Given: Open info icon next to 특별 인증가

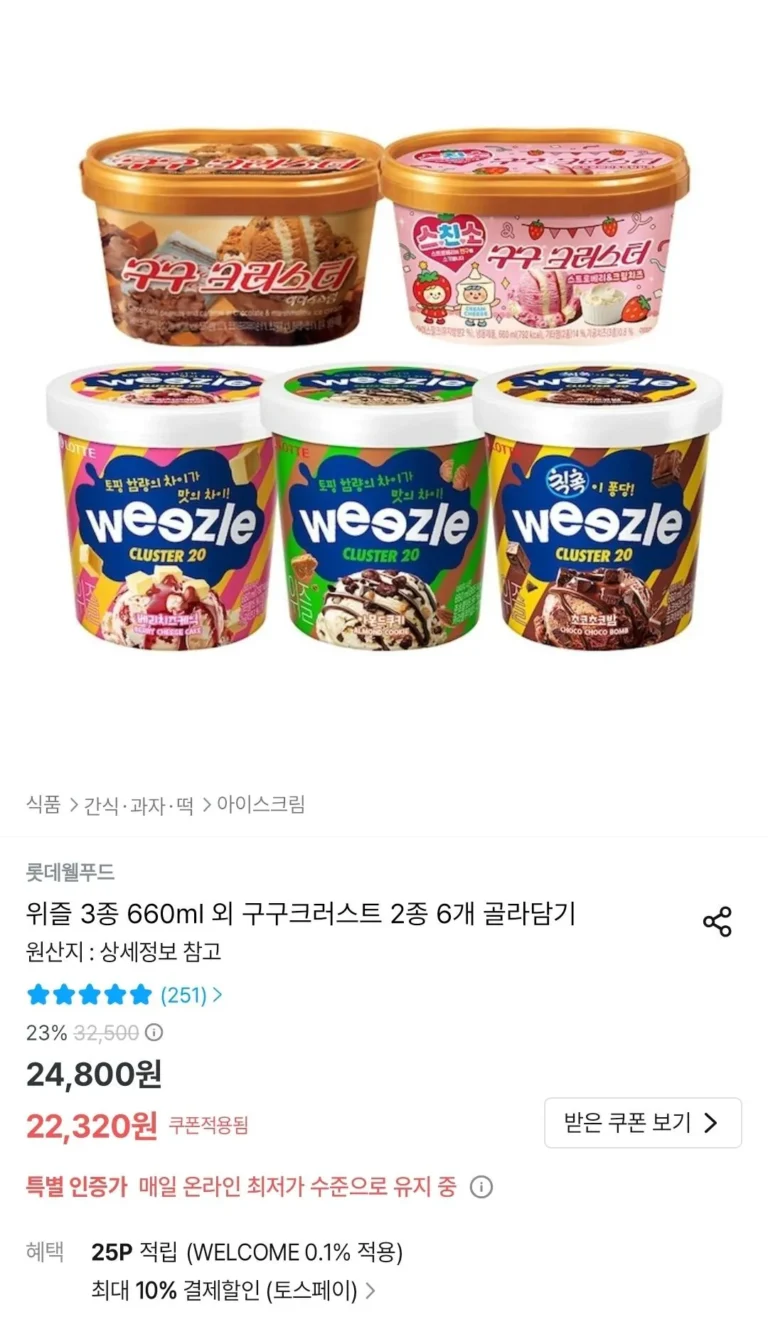Looking at the screenshot, I should pos(481,1187).
